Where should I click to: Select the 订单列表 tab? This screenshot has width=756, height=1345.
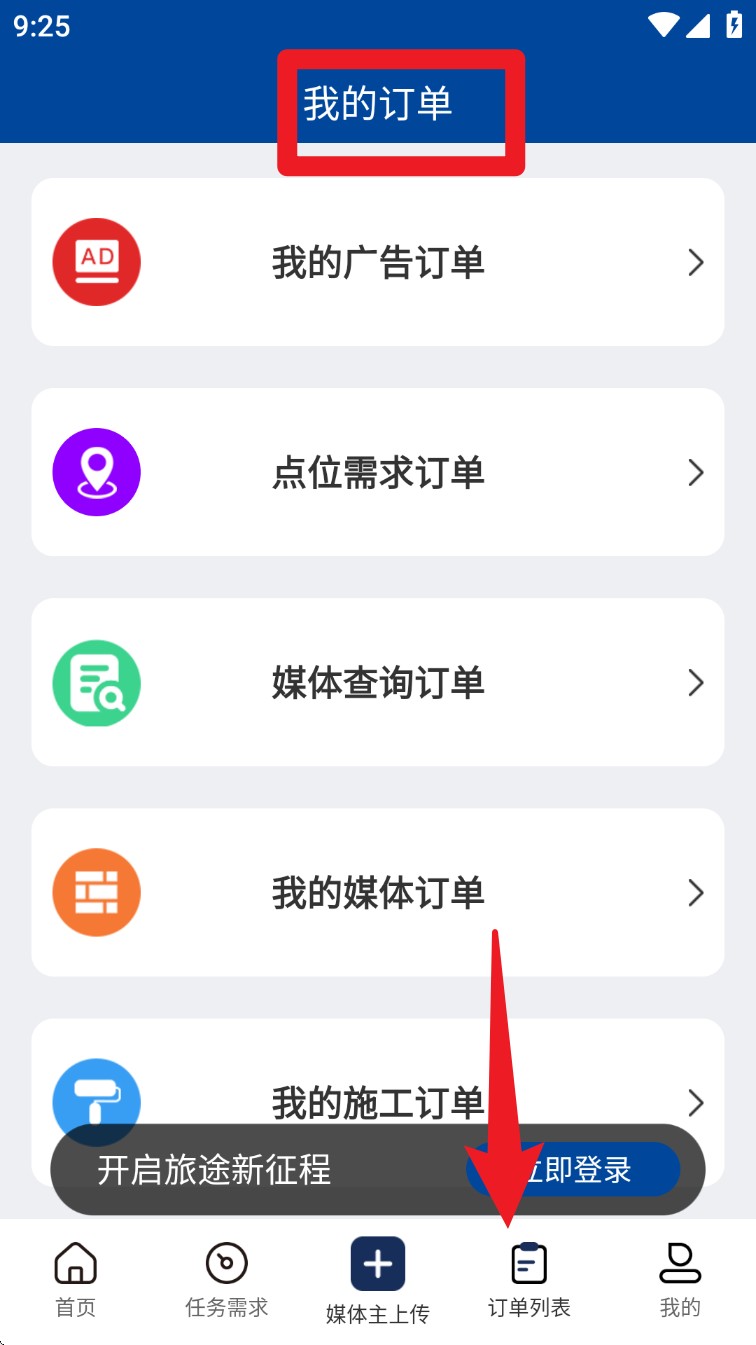pos(529,1280)
